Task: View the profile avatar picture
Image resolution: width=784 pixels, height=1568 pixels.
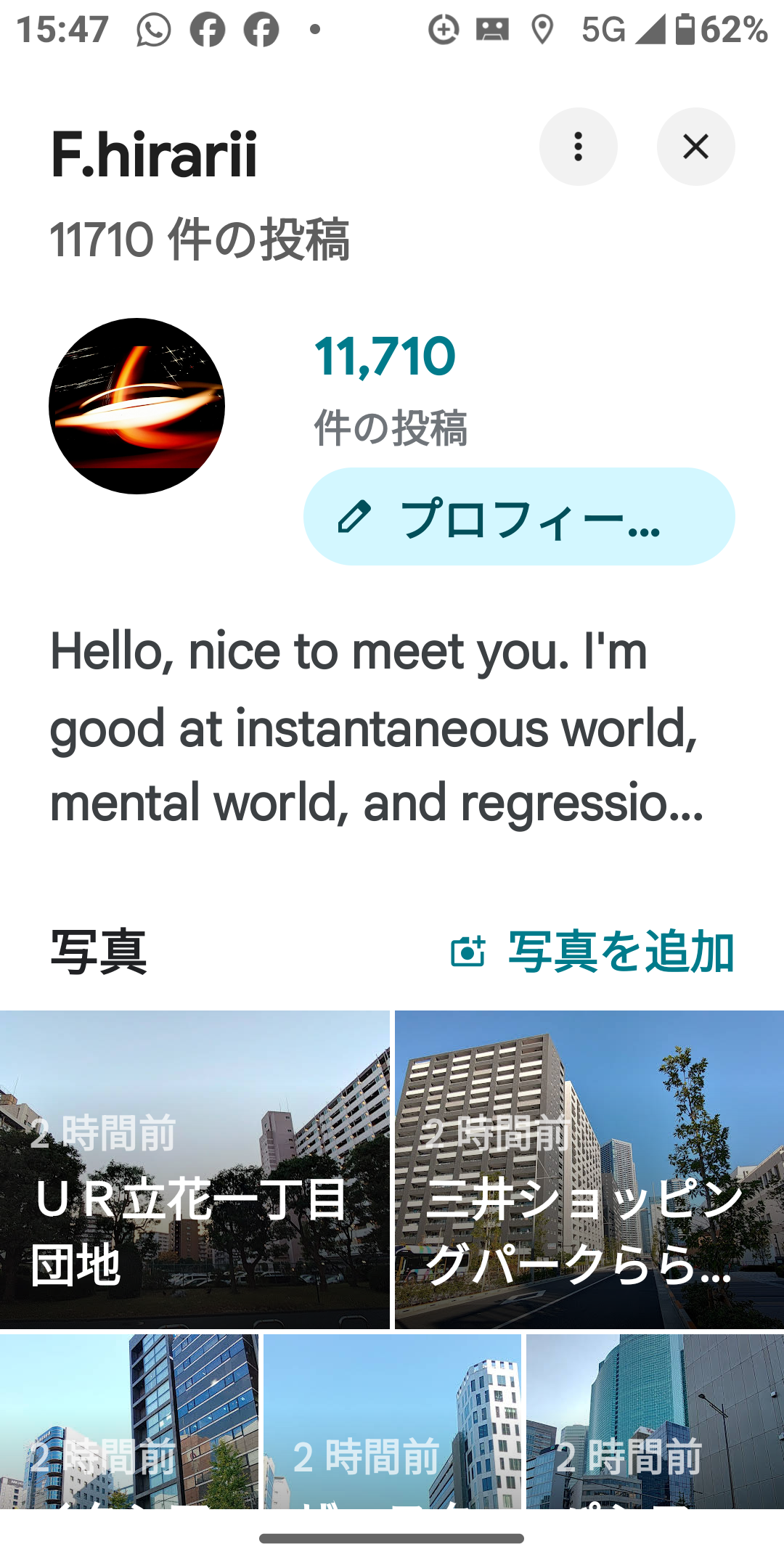Action: coord(136,406)
